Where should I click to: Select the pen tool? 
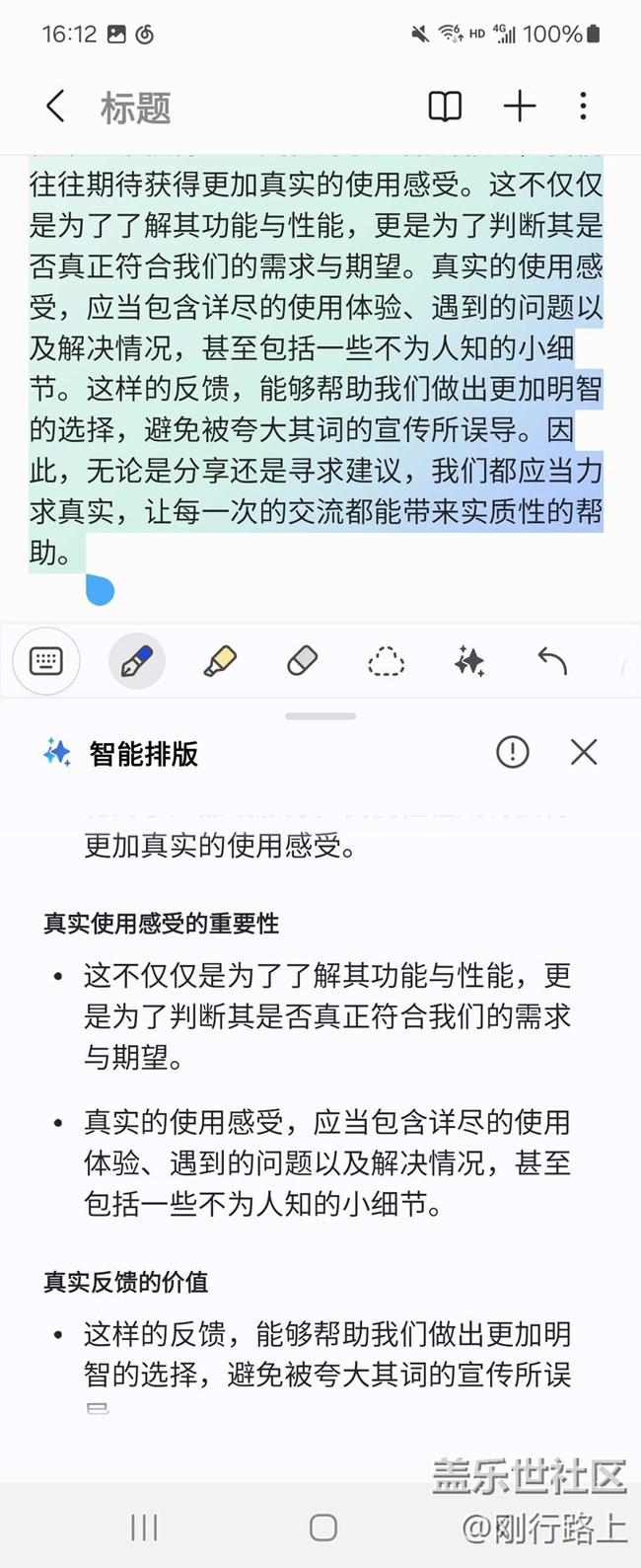tap(136, 661)
